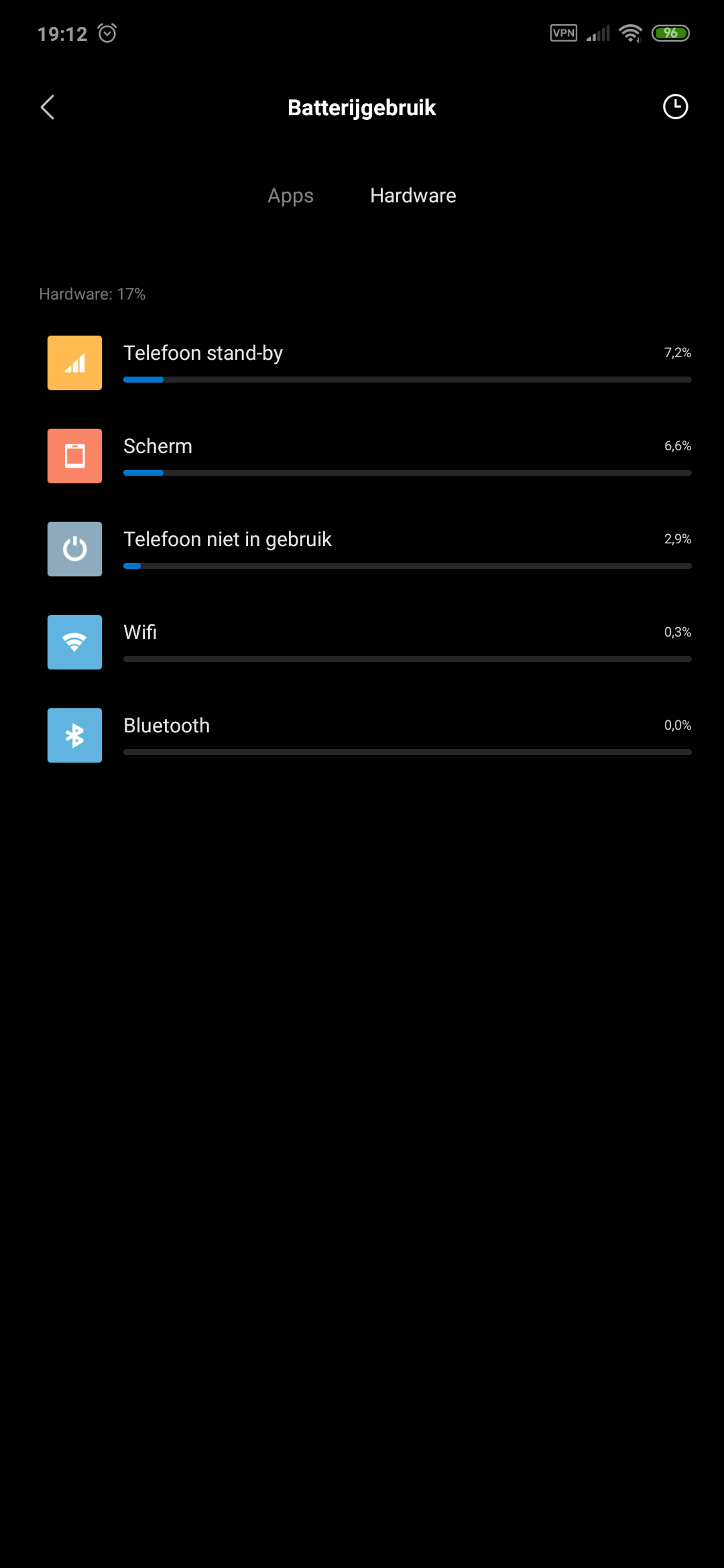The image size is (724, 1568).
Task: Open Telefoon stand-by usage details
Action: pos(362,363)
